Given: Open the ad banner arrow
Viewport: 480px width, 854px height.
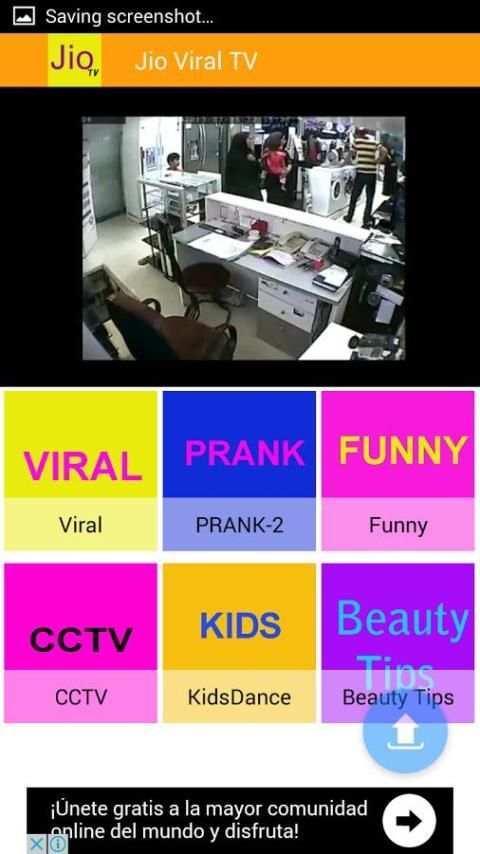Looking at the screenshot, I should tap(409, 821).
